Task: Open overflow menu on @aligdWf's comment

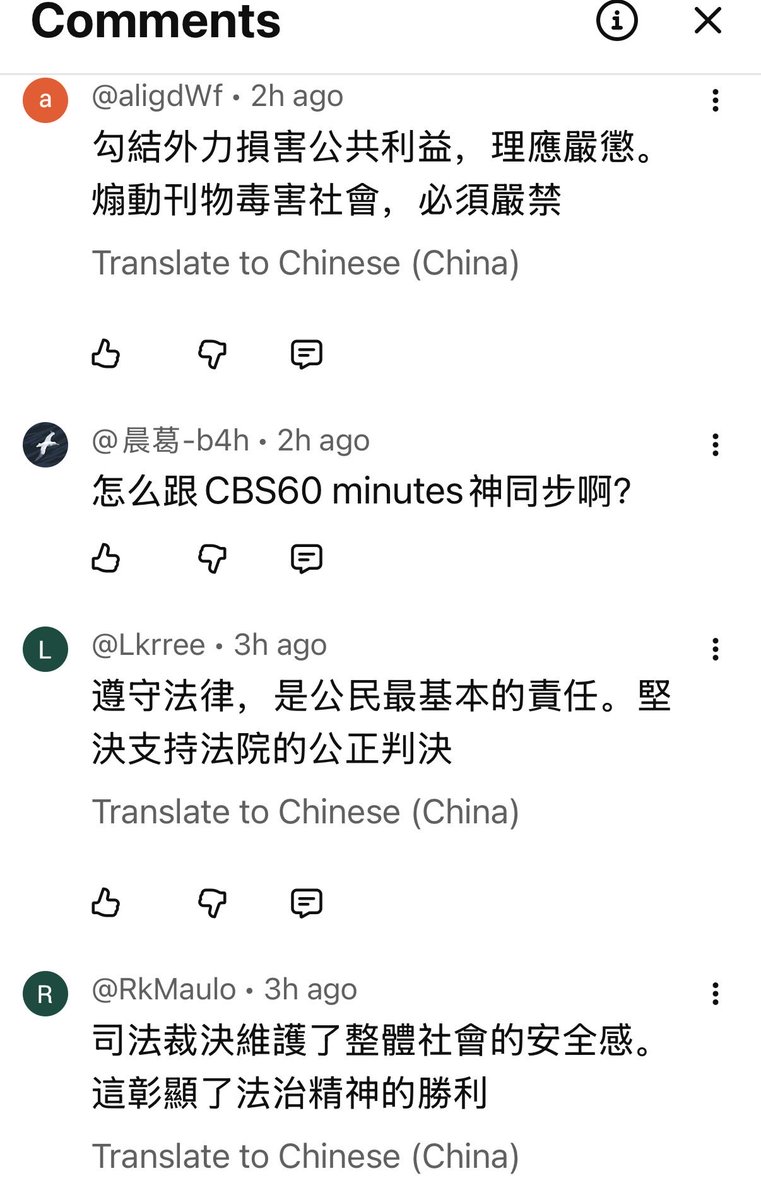Action: [715, 100]
